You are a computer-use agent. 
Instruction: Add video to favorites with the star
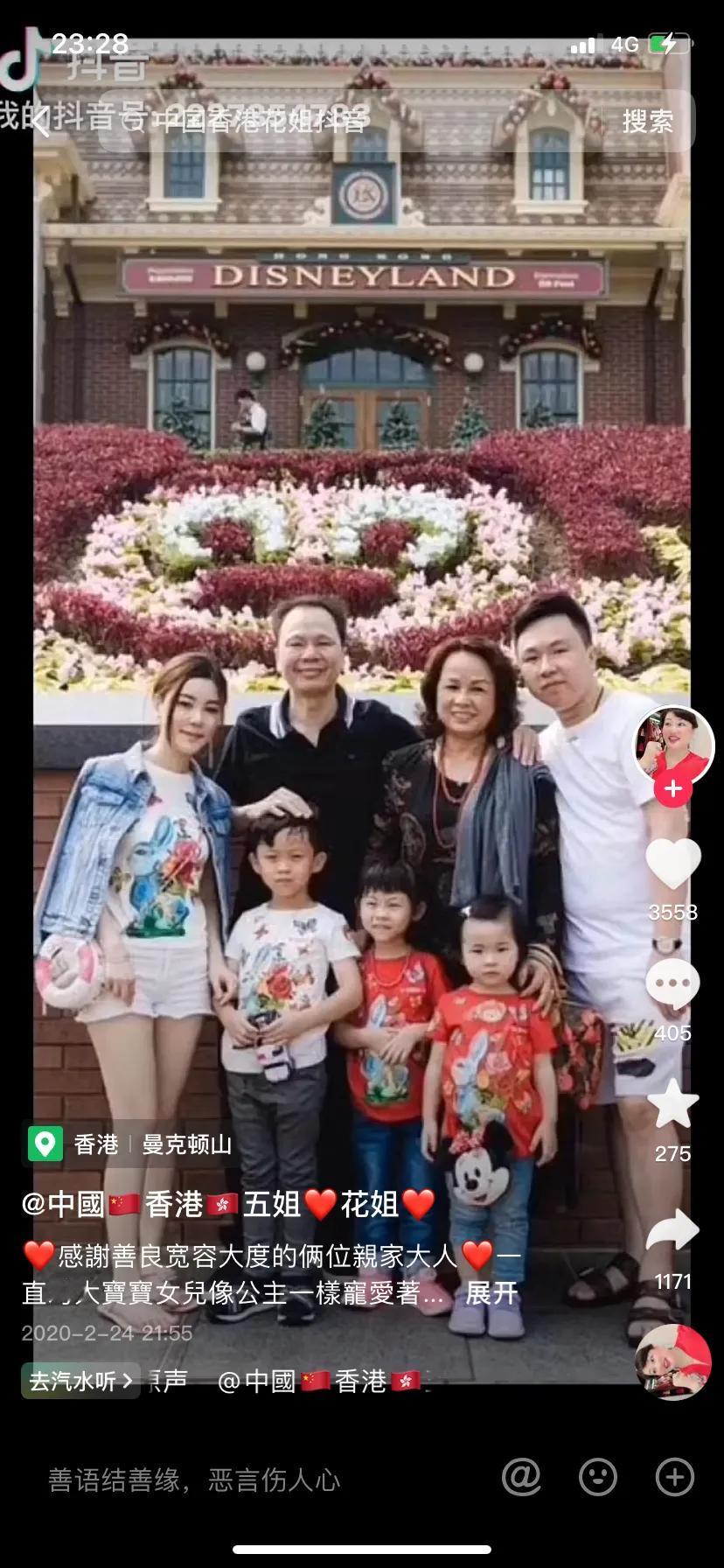tap(672, 1104)
